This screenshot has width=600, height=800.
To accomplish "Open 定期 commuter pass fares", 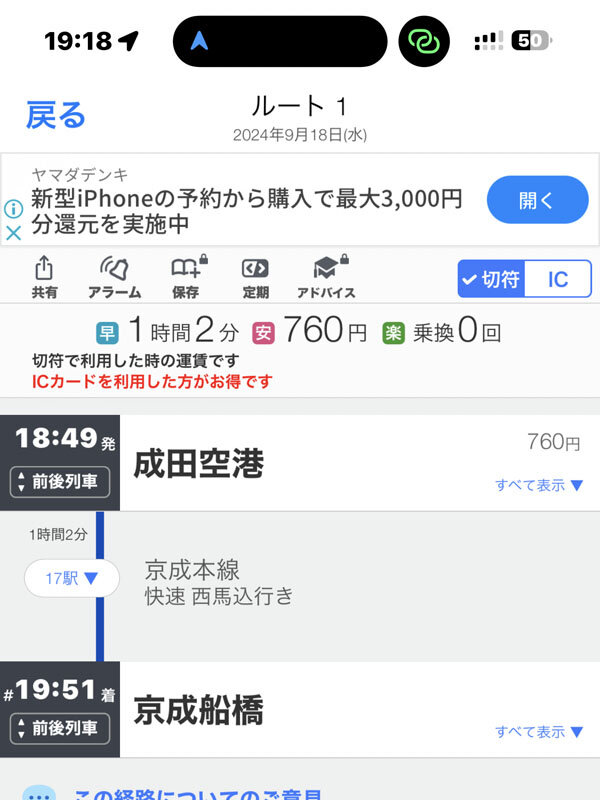I will [255, 277].
